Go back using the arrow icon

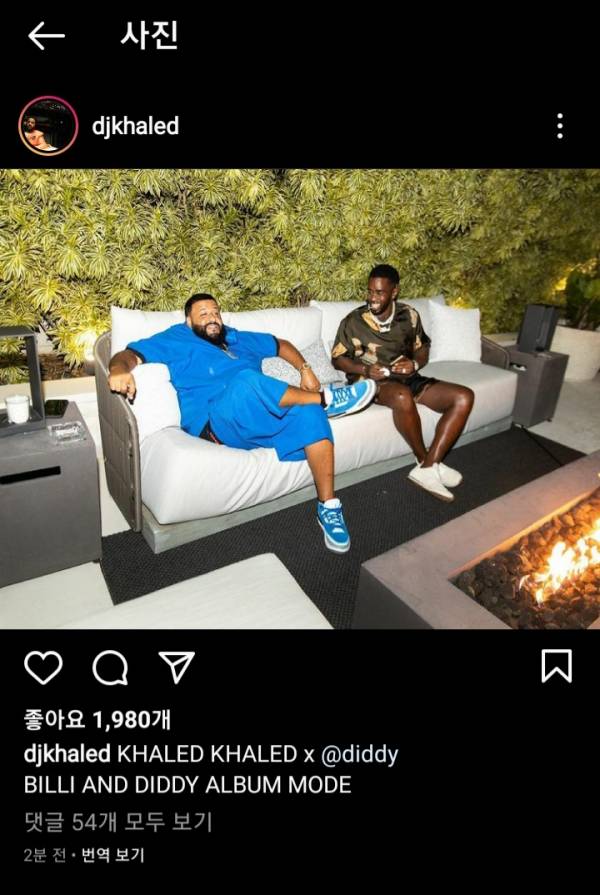coord(46,36)
